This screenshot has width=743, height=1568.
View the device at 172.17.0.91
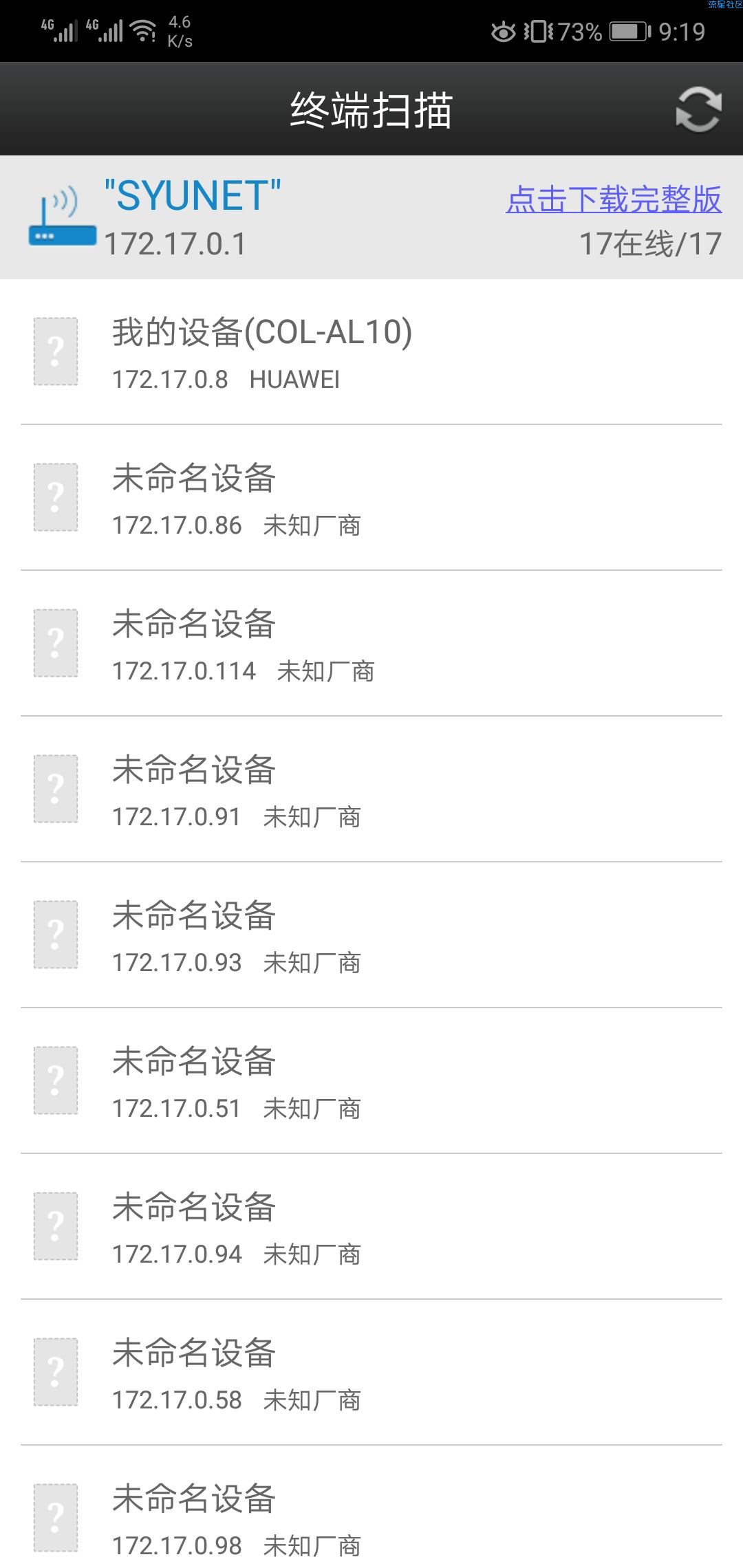[371, 790]
